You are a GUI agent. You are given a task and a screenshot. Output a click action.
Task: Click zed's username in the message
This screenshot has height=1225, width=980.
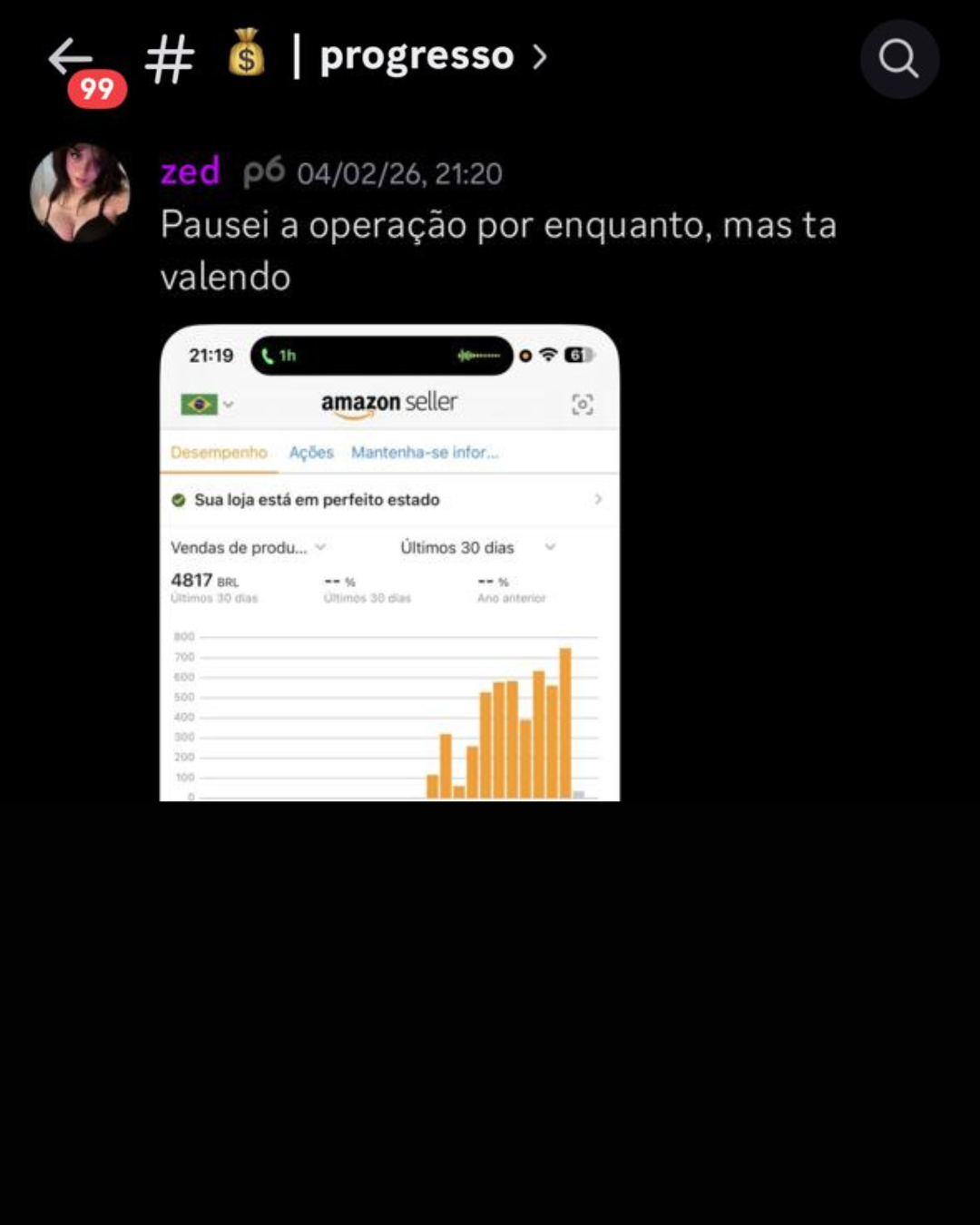tap(191, 171)
